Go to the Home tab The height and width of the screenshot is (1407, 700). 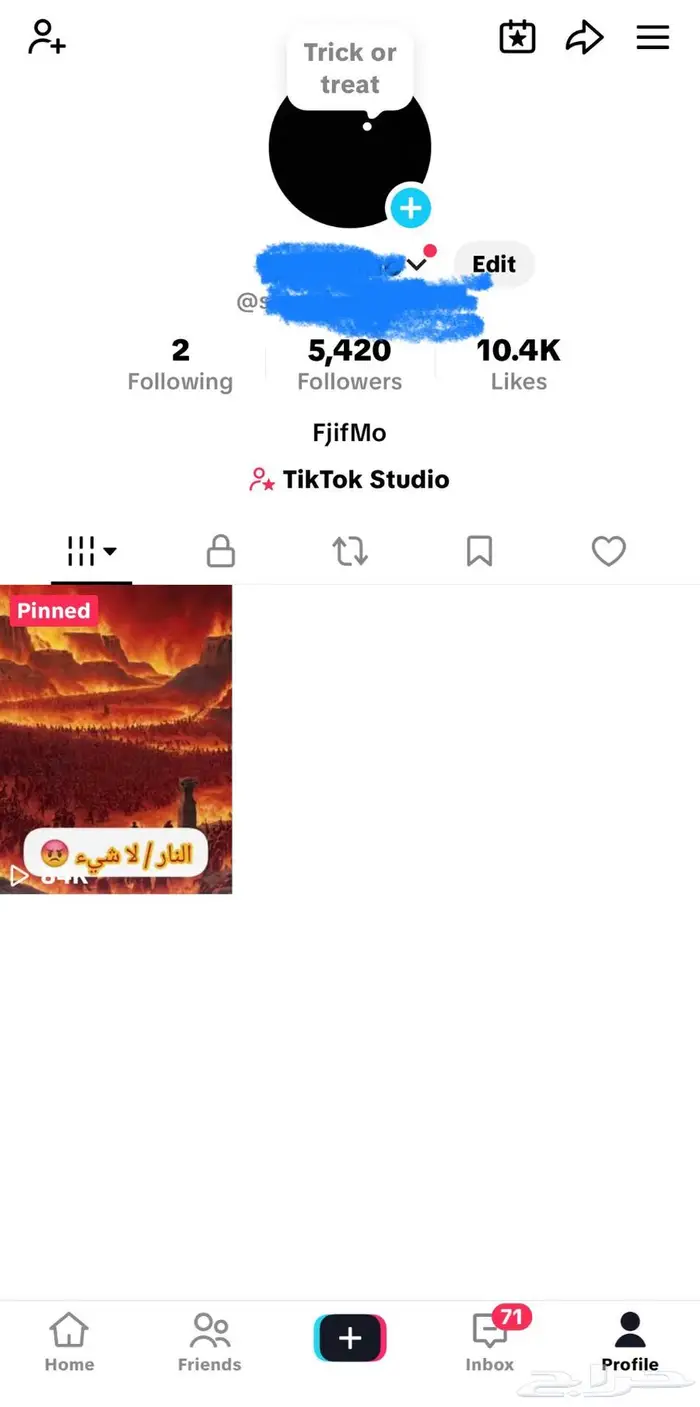pyautogui.click(x=69, y=1342)
